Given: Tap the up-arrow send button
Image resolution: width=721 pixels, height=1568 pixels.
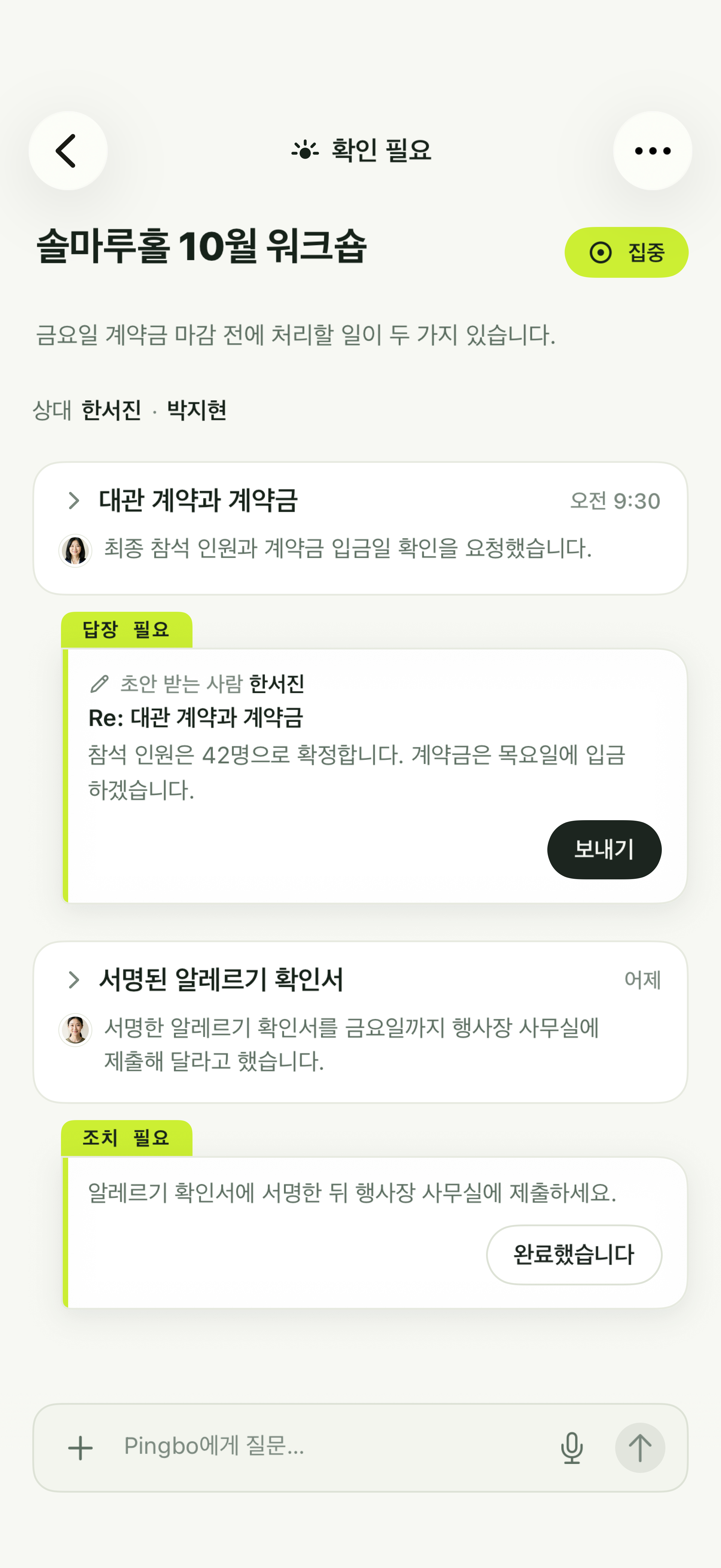Looking at the screenshot, I should (x=639, y=1447).
